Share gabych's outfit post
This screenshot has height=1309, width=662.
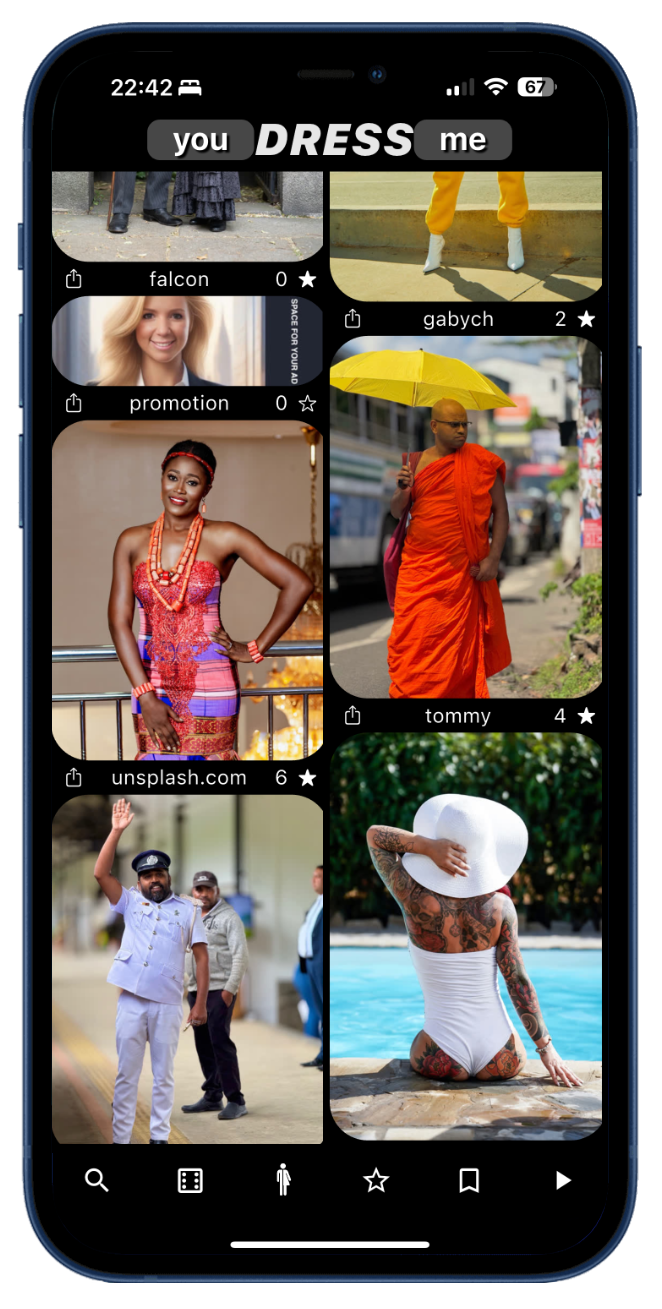pos(352,319)
